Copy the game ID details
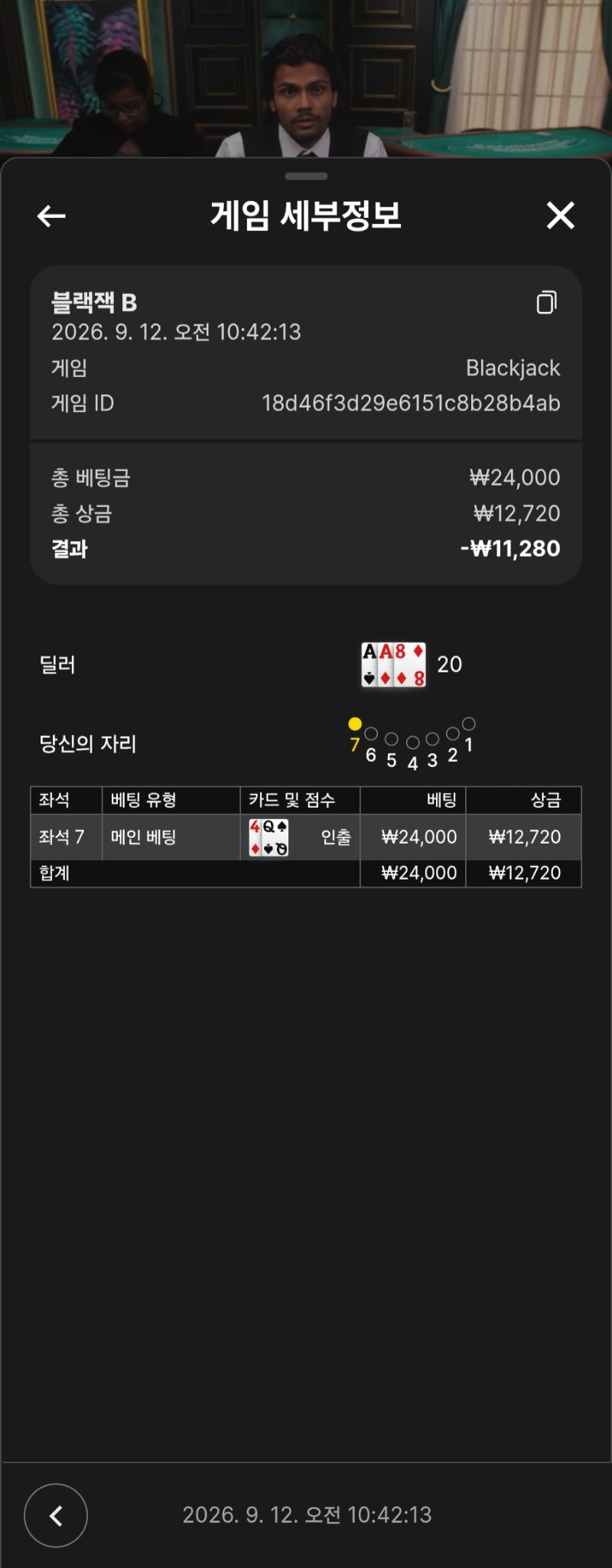The height and width of the screenshot is (1568, 612). pos(546,303)
